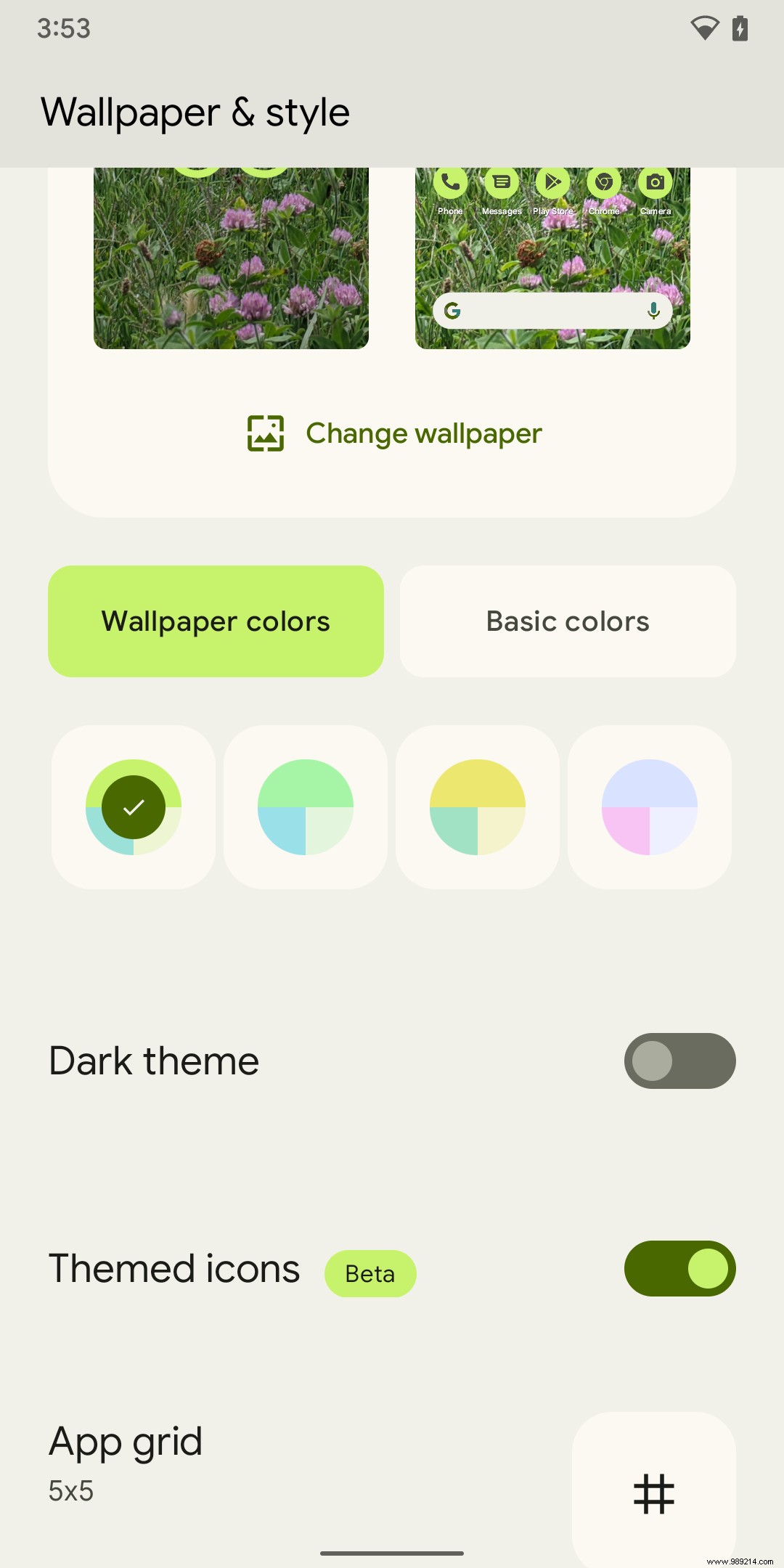The image size is (784, 1568).
Task: Open the yellow wallpaper color palette
Action: pos(477,807)
